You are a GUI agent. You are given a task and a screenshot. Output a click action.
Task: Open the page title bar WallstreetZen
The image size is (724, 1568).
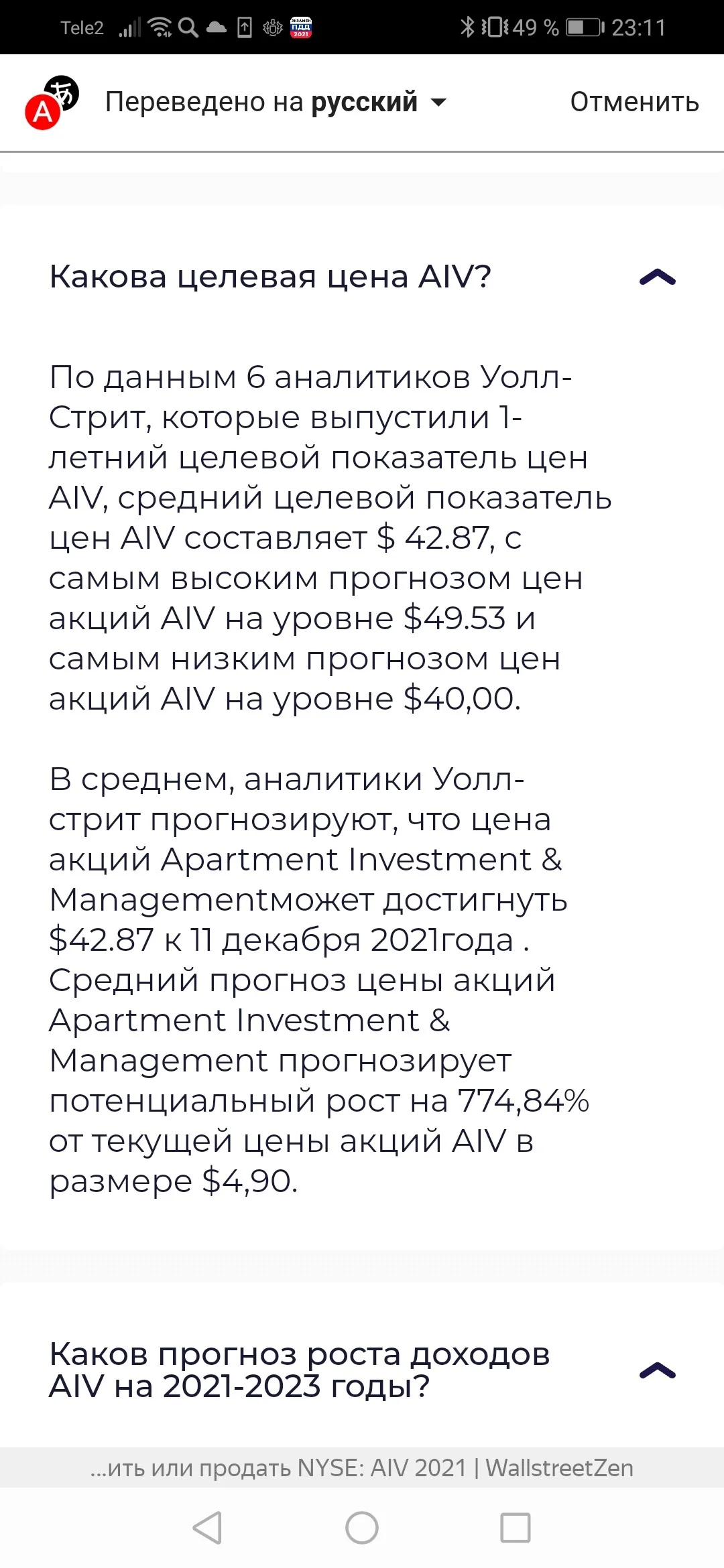click(x=362, y=1467)
